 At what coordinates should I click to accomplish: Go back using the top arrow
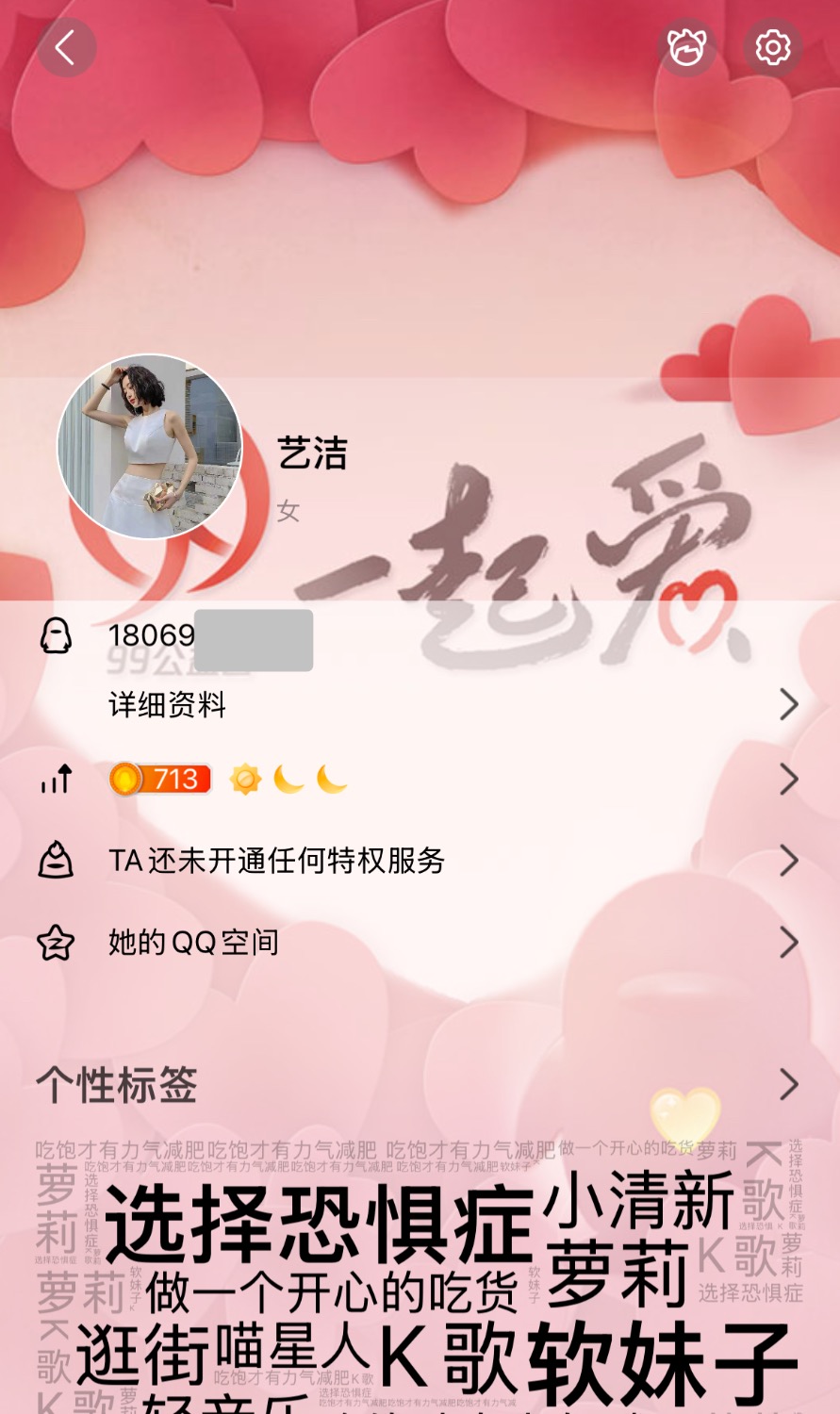[65, 47]
